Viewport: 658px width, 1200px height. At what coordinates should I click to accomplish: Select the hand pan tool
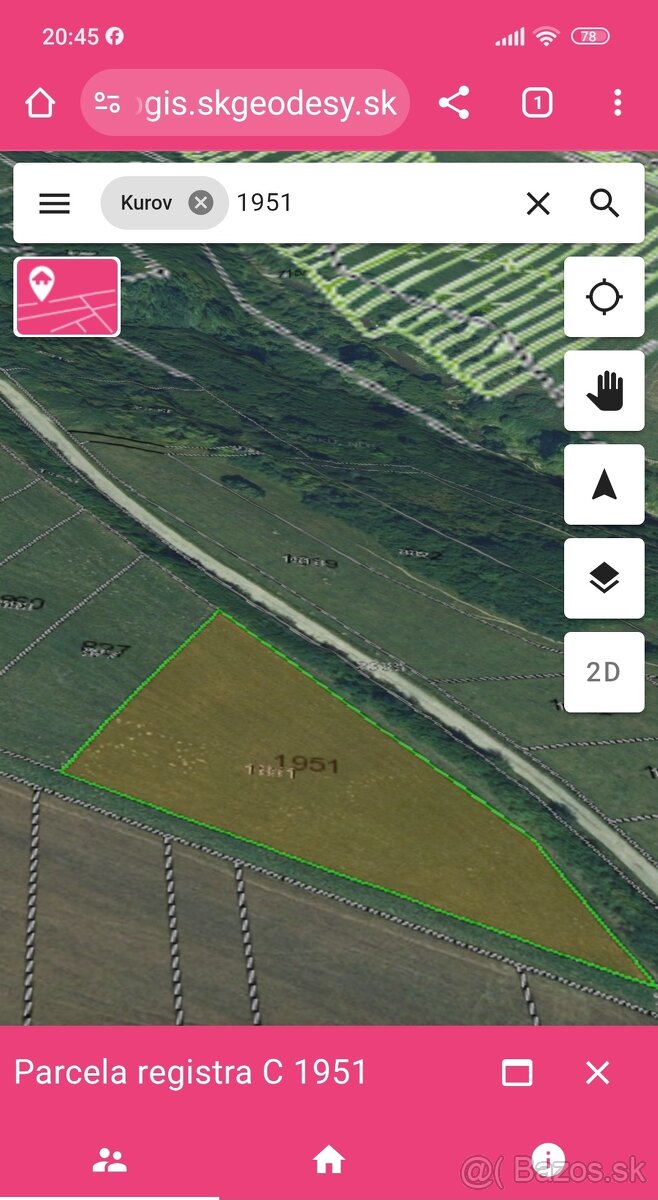[604, 391]
